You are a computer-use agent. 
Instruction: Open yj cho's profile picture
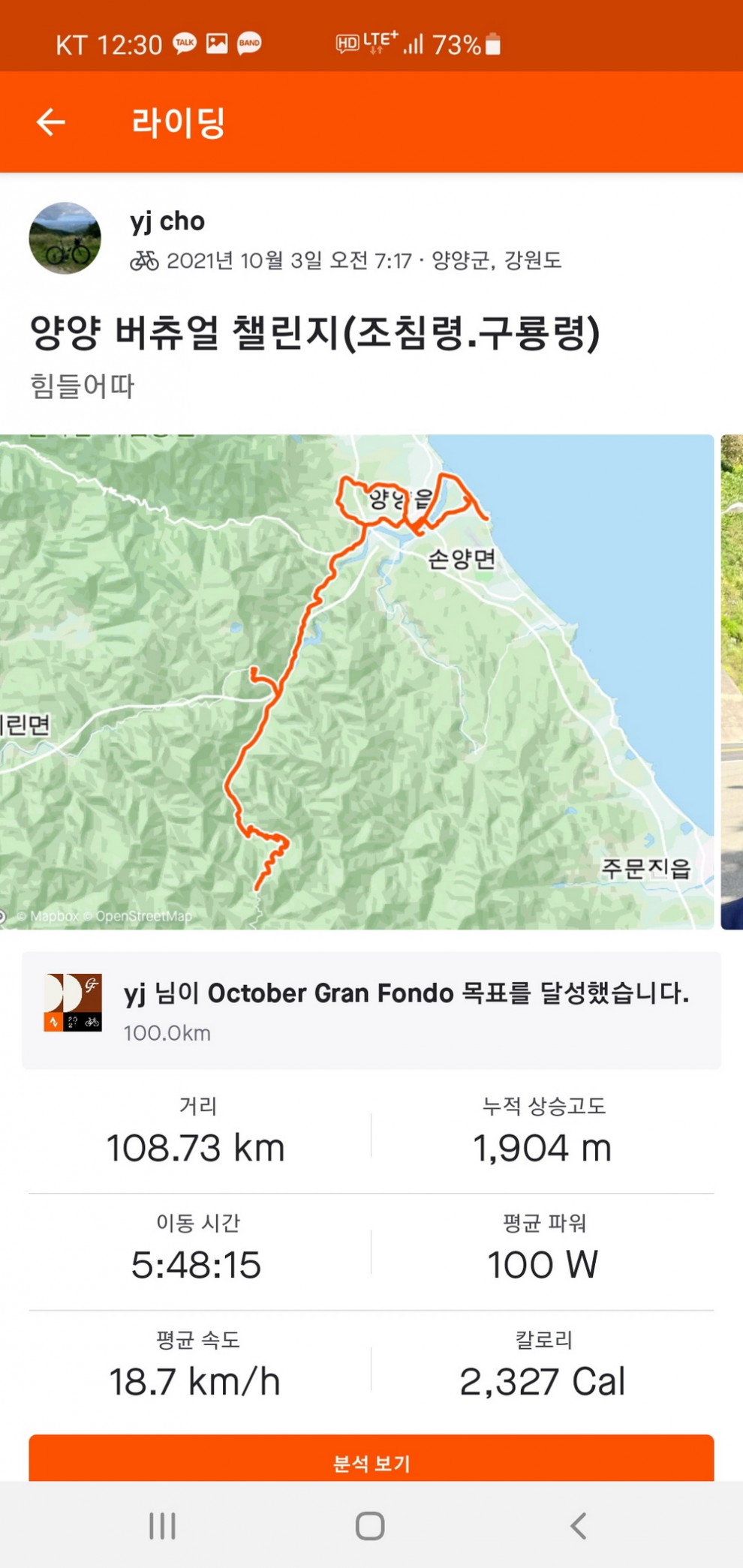pos(65,238)
